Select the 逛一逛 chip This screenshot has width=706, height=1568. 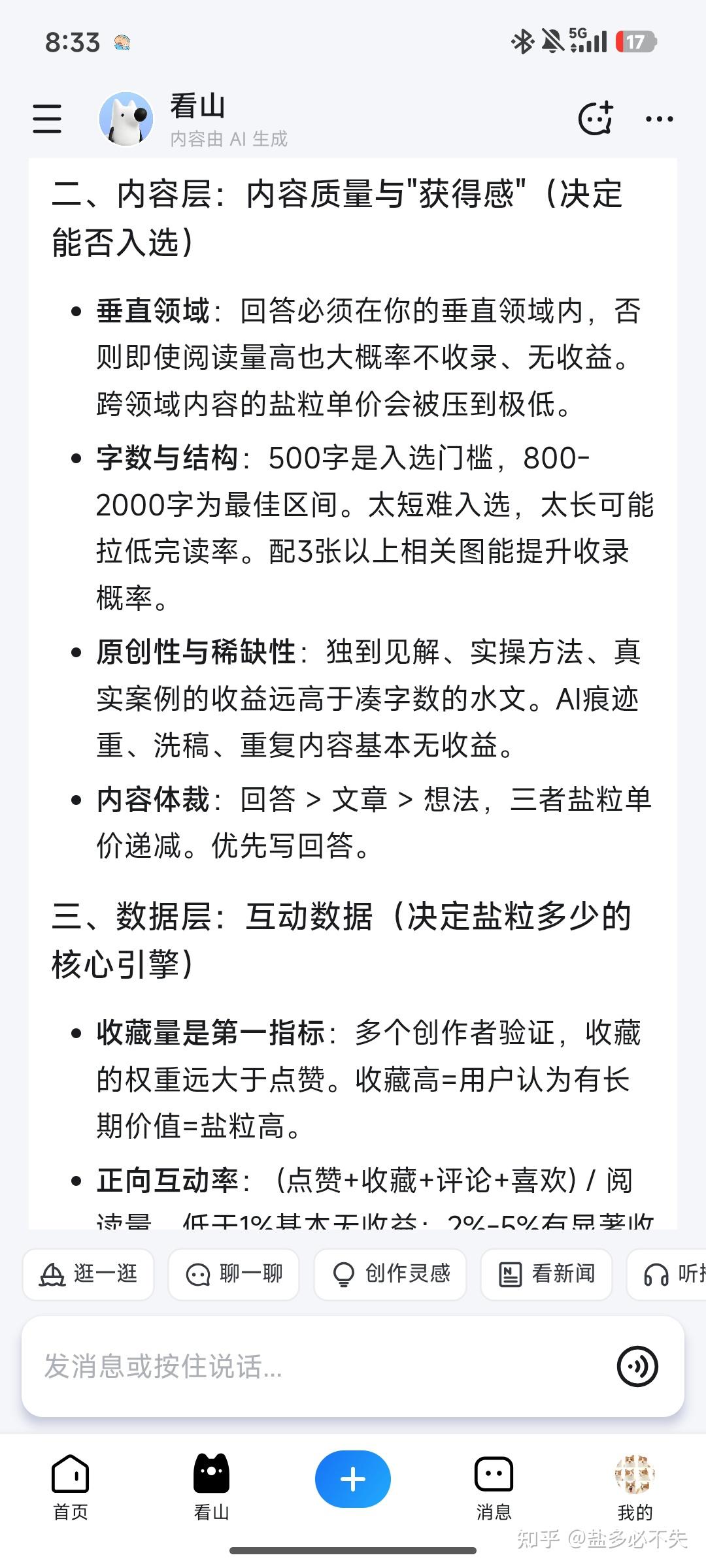[x=88, y=1274]
